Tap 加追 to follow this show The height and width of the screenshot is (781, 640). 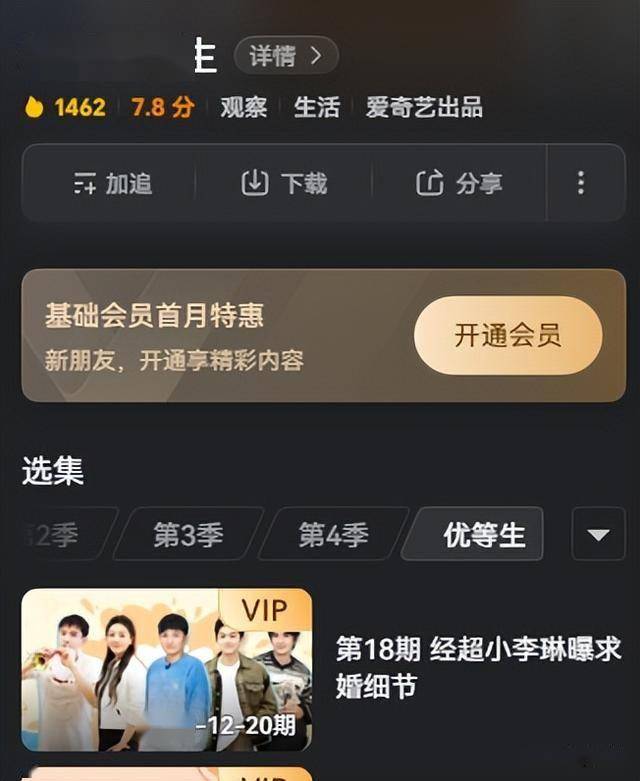112,183
